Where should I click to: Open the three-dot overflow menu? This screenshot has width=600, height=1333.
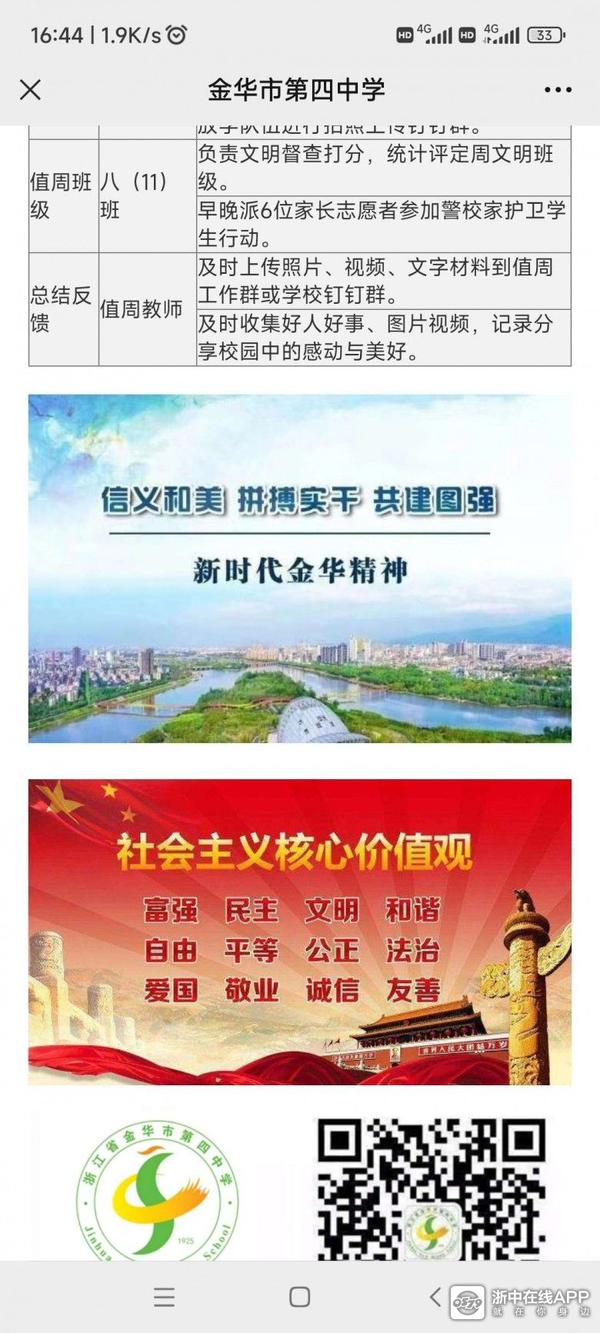pos(558,90)
